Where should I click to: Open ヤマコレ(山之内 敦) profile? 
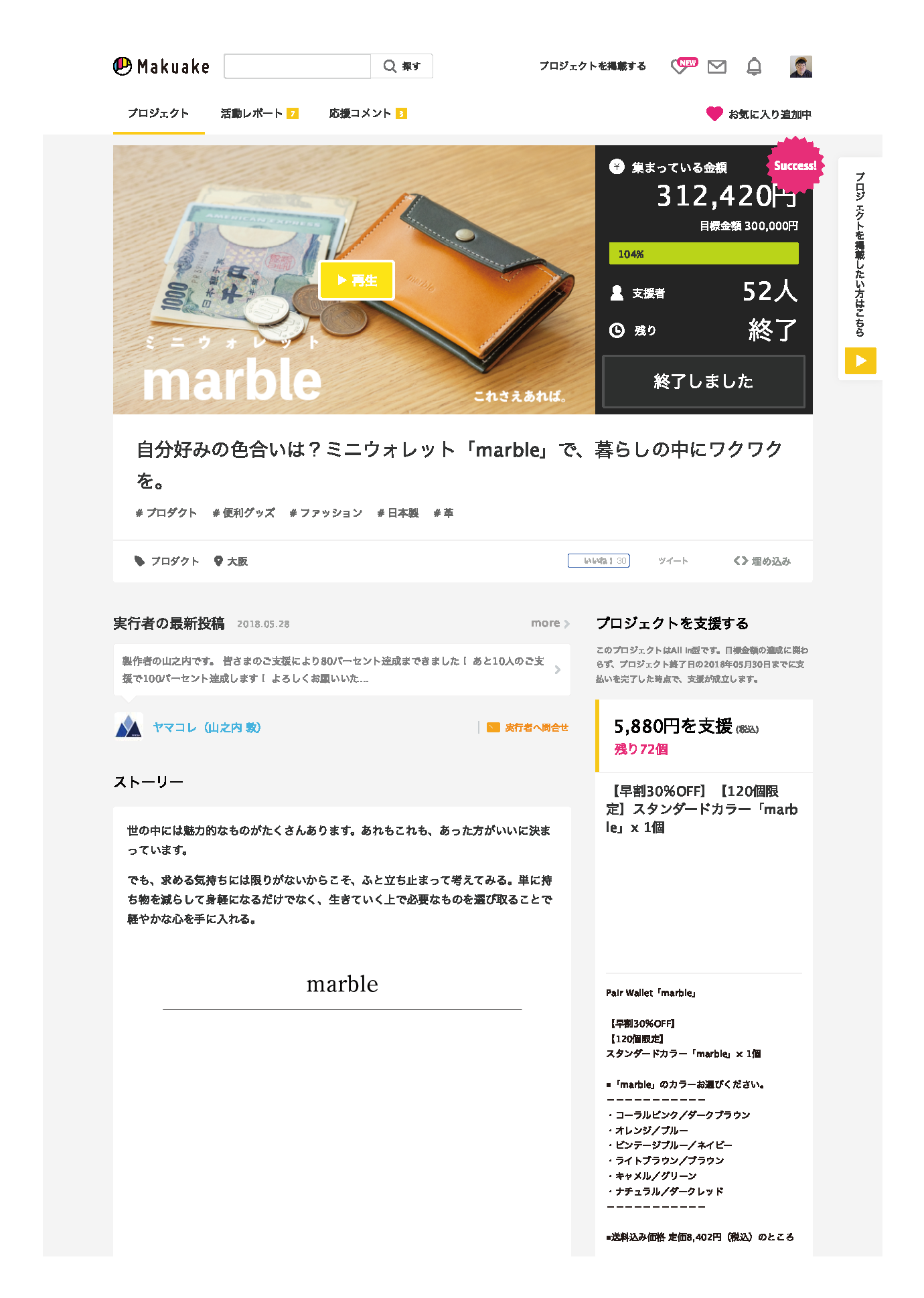tap(207, 728)
